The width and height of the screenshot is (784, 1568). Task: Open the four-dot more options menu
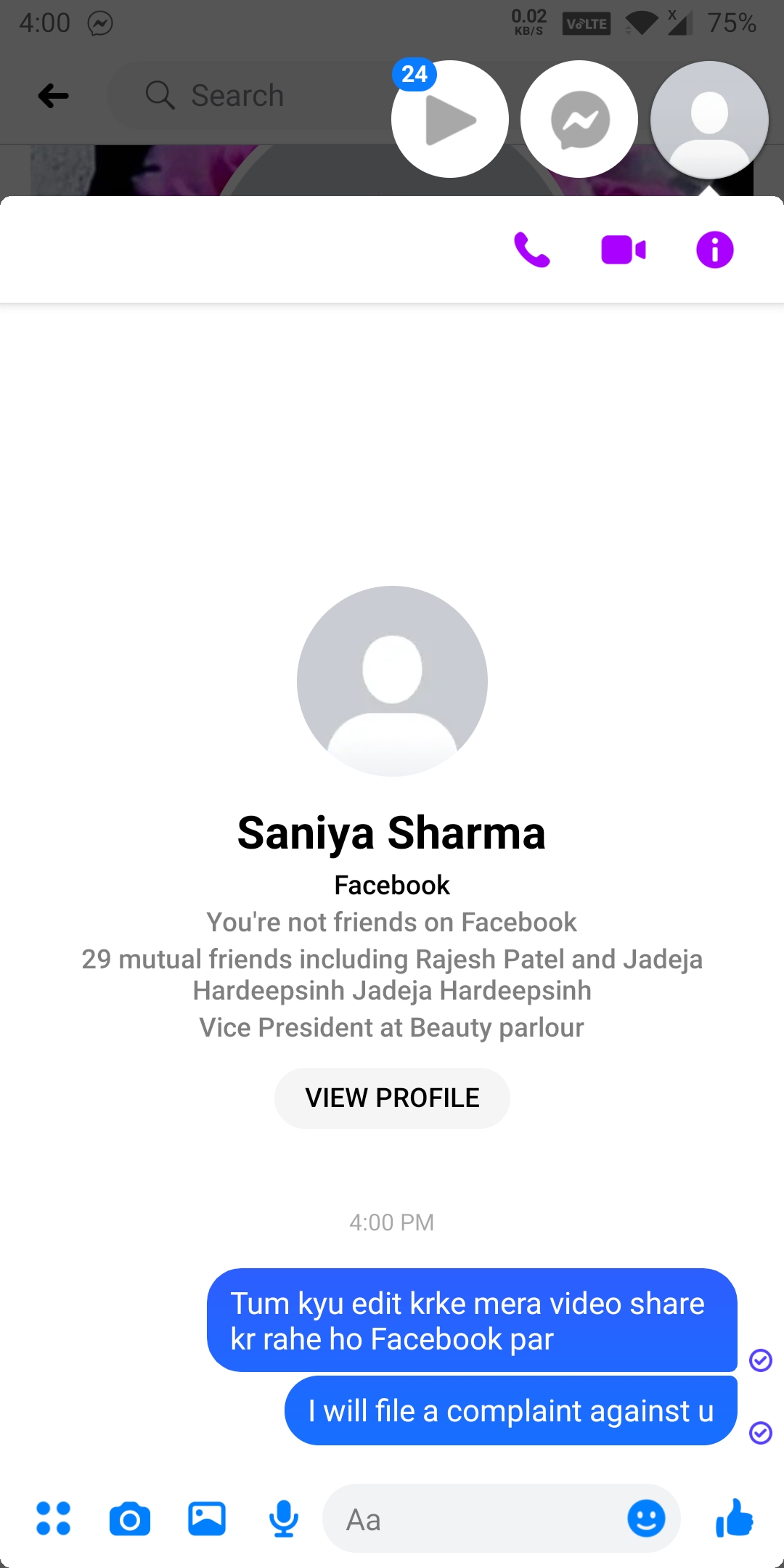(x=54, y=1518)
